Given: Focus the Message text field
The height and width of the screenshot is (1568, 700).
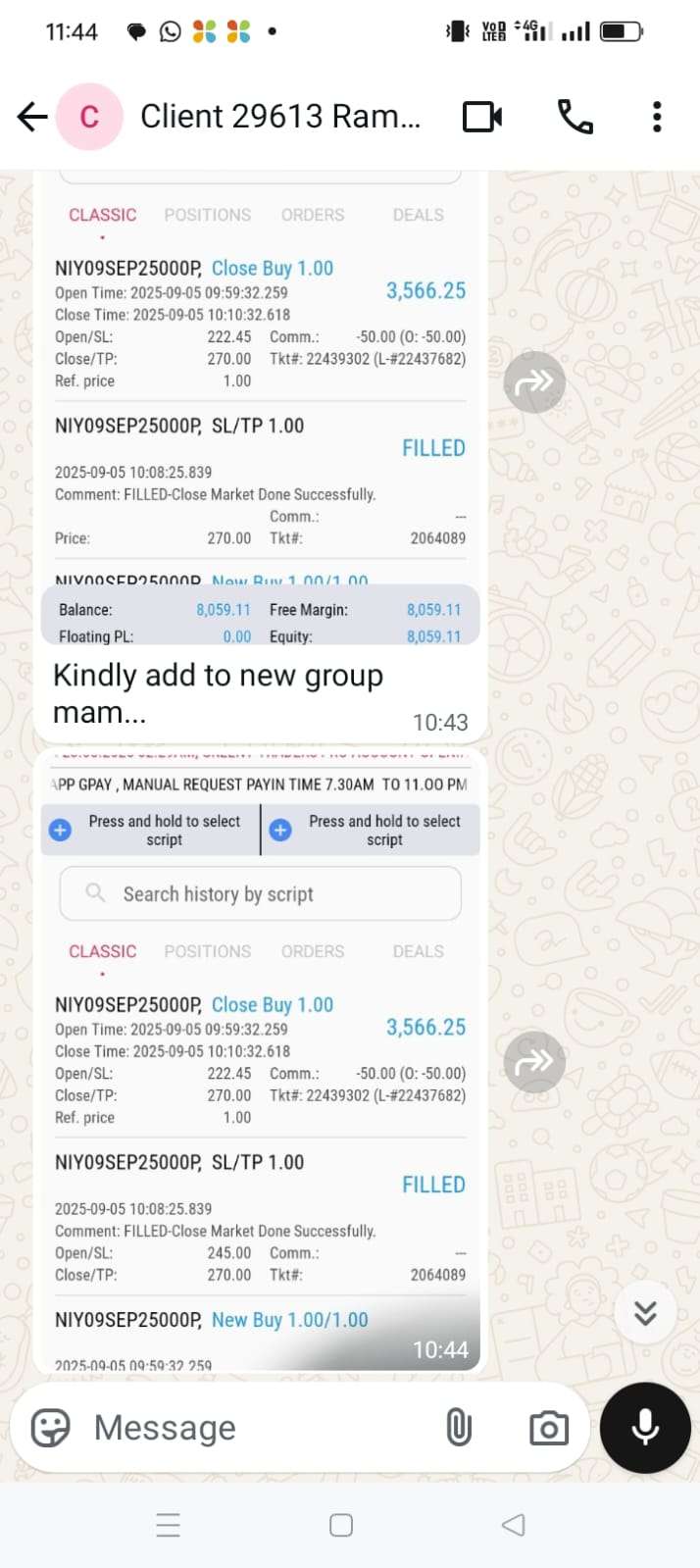Looking at the screenshot, I should [x=255, y=1428].
